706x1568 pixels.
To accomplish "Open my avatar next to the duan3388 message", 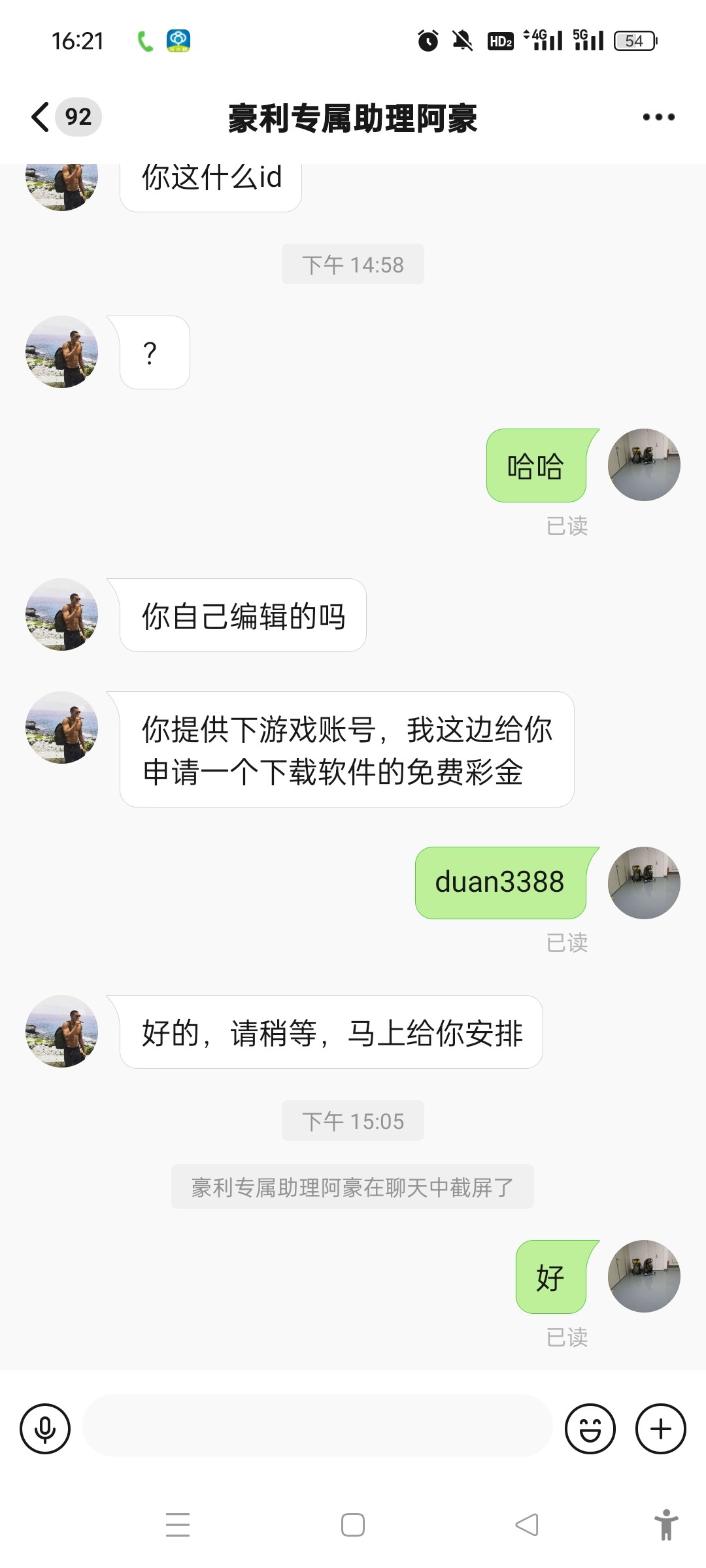I will [644, 883].
